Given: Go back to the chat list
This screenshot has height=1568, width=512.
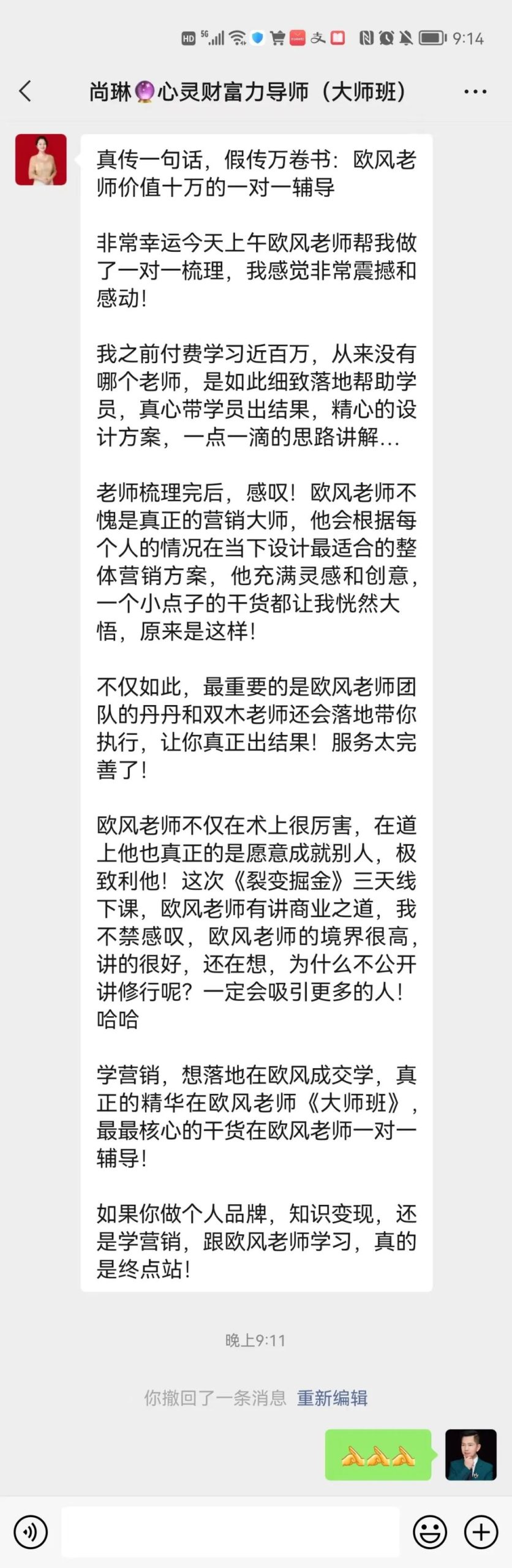Looking at the screenshot, I should (25, 91).
